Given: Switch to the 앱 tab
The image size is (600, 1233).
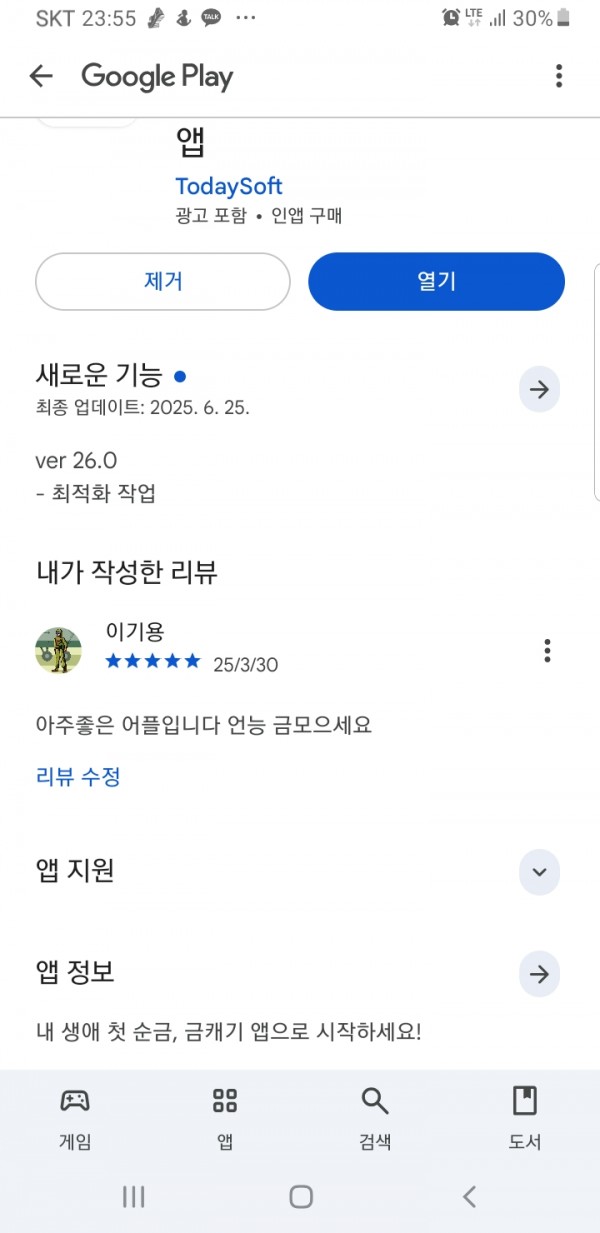Looking at the screenshot, I should pos(225,1119).
